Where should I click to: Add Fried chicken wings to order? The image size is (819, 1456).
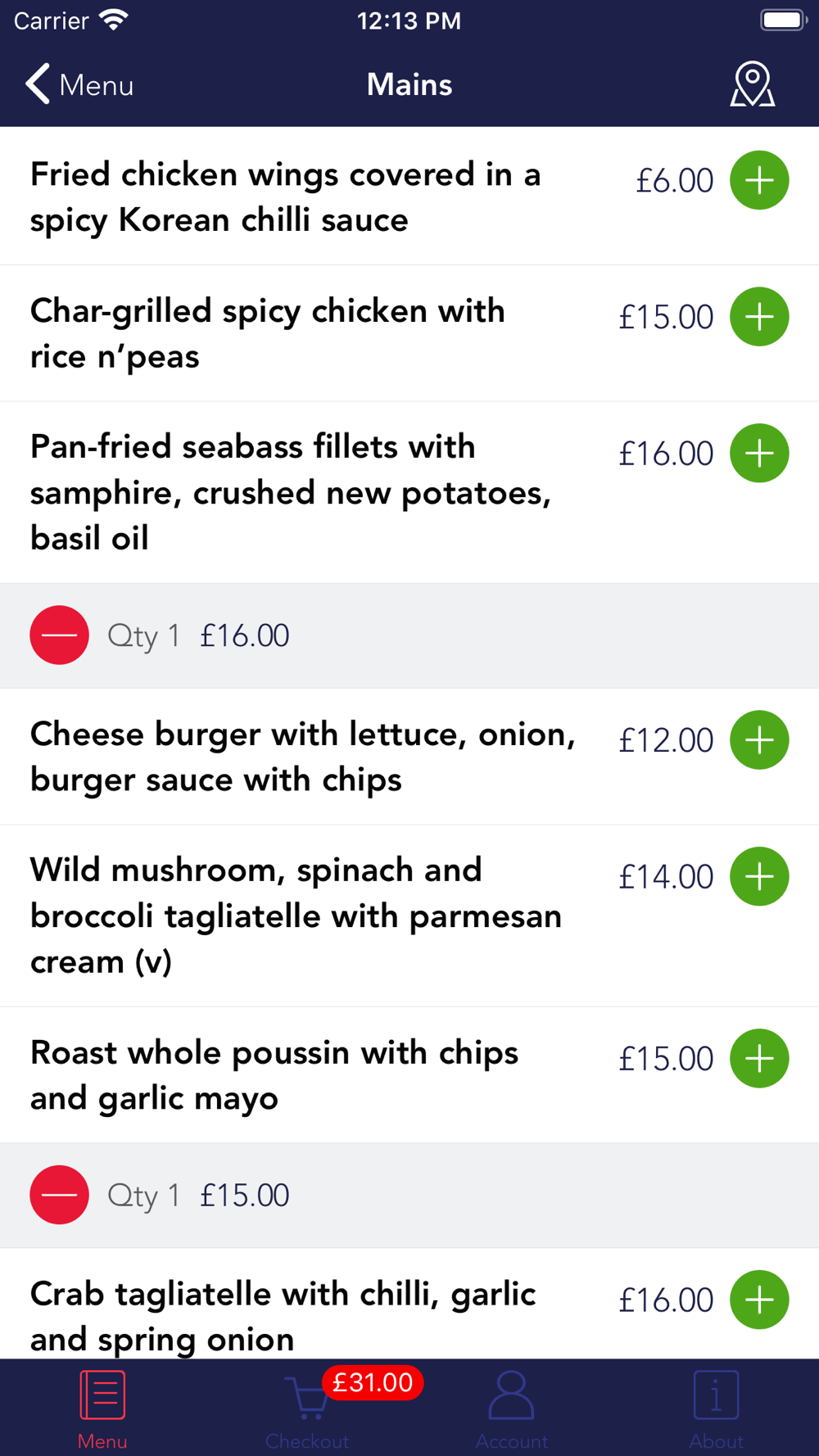759,180
